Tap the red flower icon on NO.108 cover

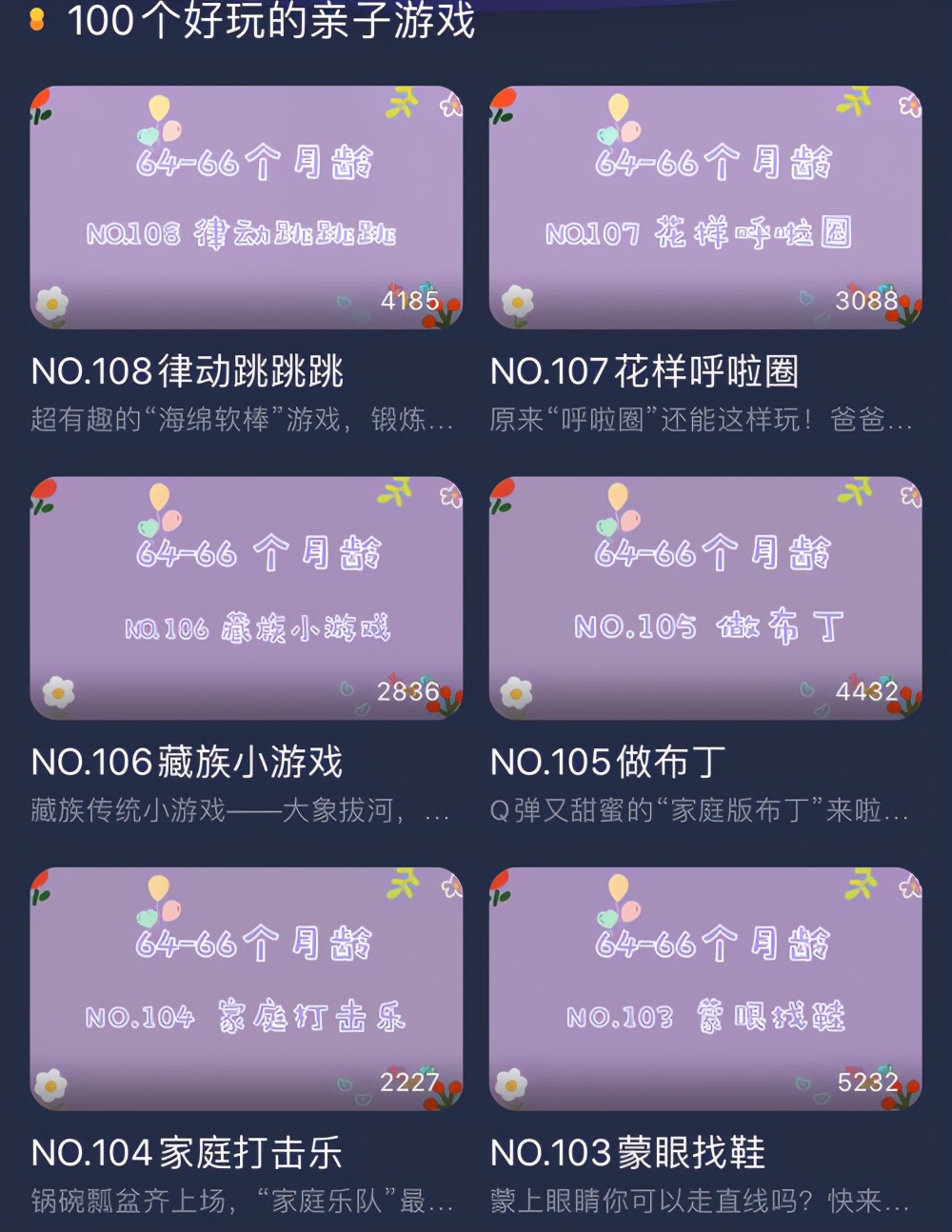tap(40, 98)
